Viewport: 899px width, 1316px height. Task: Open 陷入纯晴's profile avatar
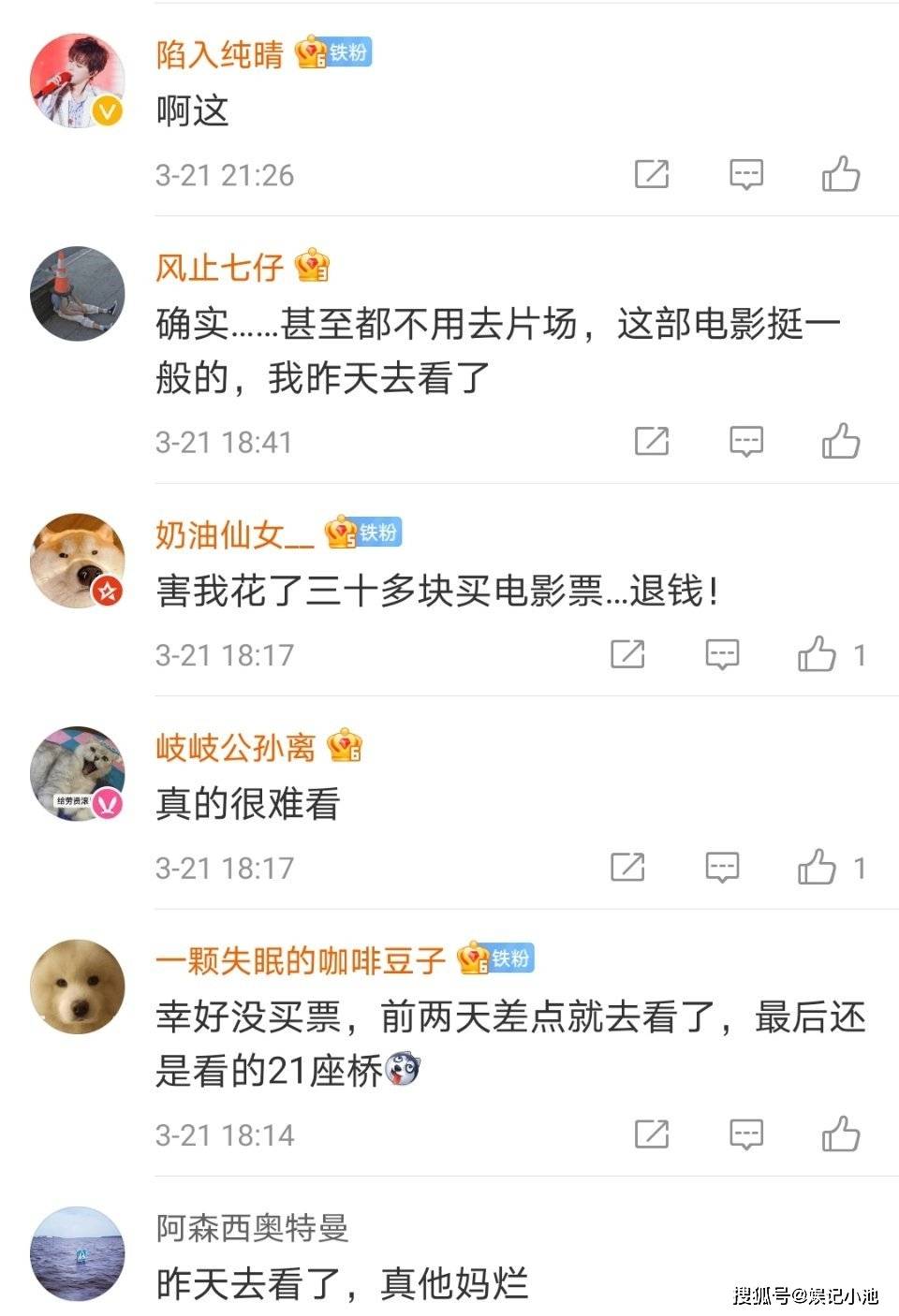pyautogui.click(x=78, y=81)
